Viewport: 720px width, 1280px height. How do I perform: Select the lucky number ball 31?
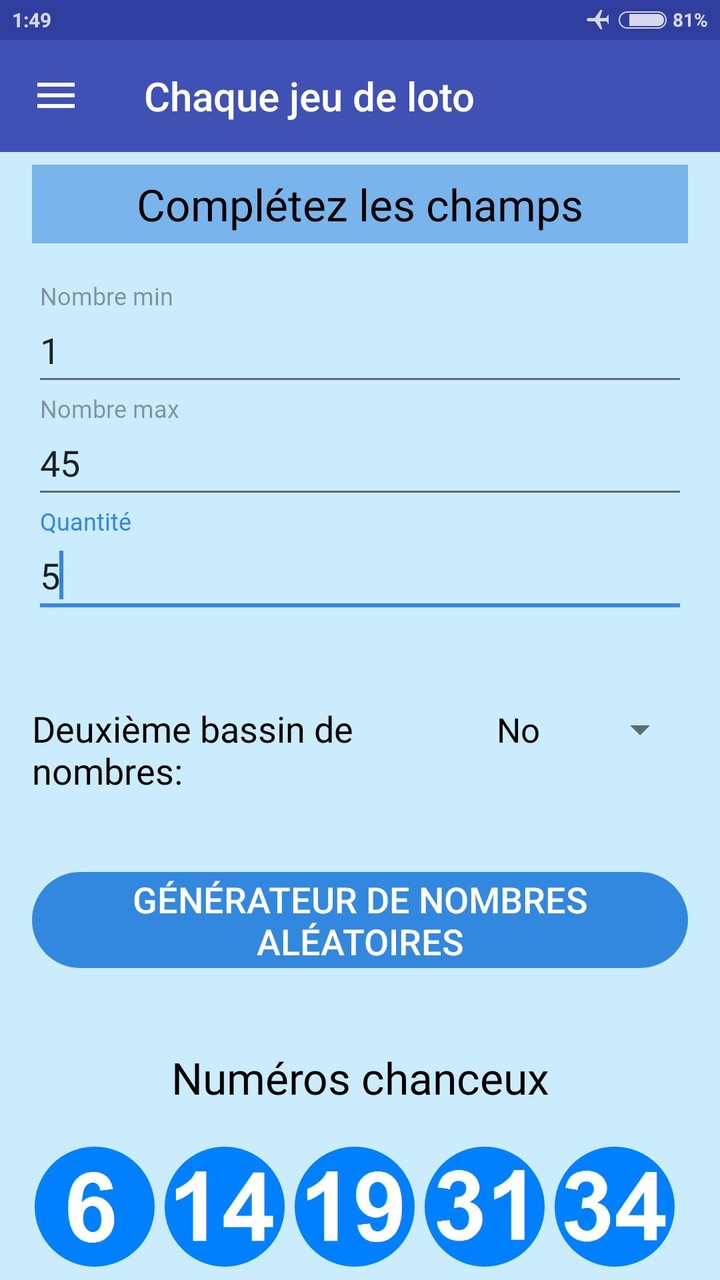pos(486,1206)
